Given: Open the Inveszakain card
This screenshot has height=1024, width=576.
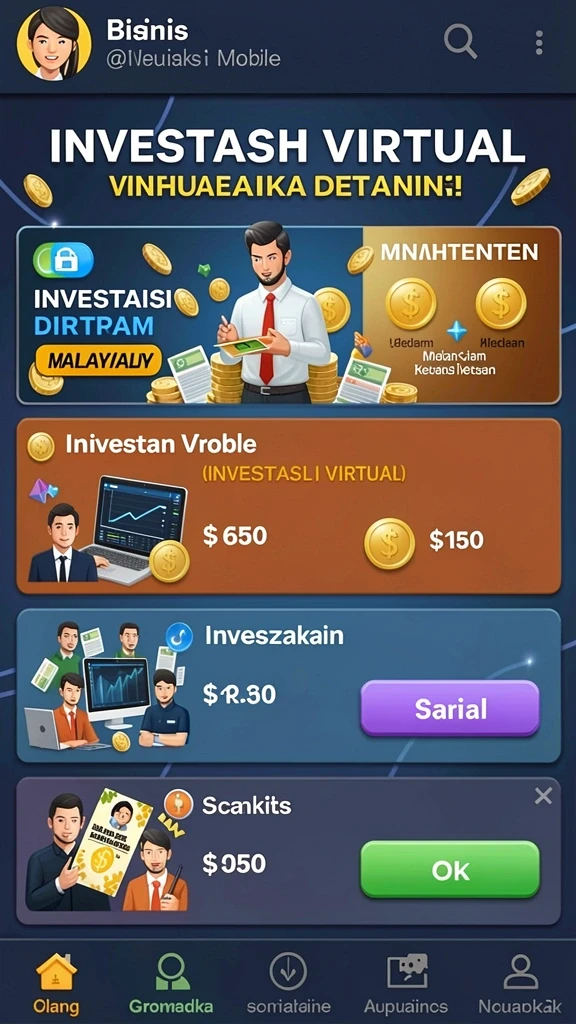Looking at the screenshot, I should point(288,686).
